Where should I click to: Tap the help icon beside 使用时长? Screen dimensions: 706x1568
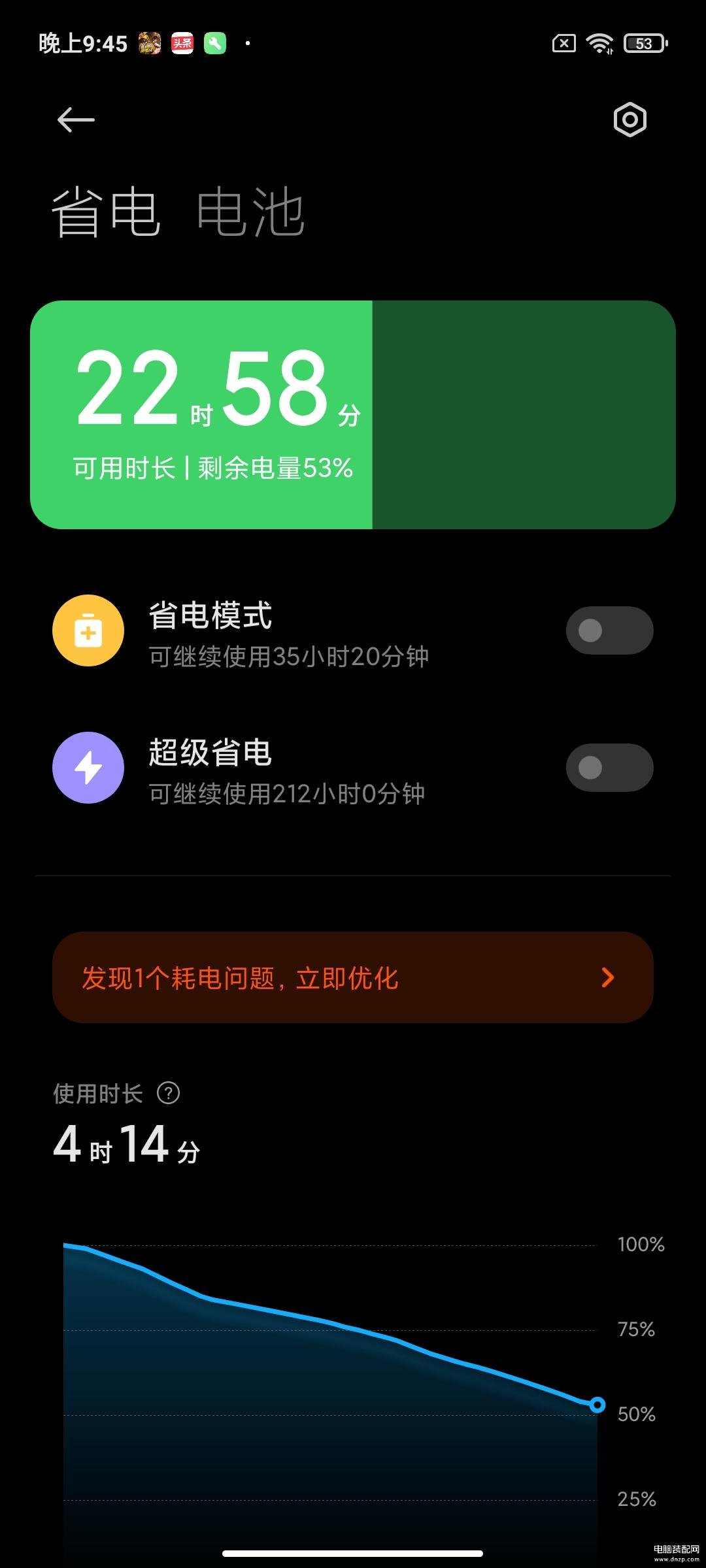click(169, 1093)
